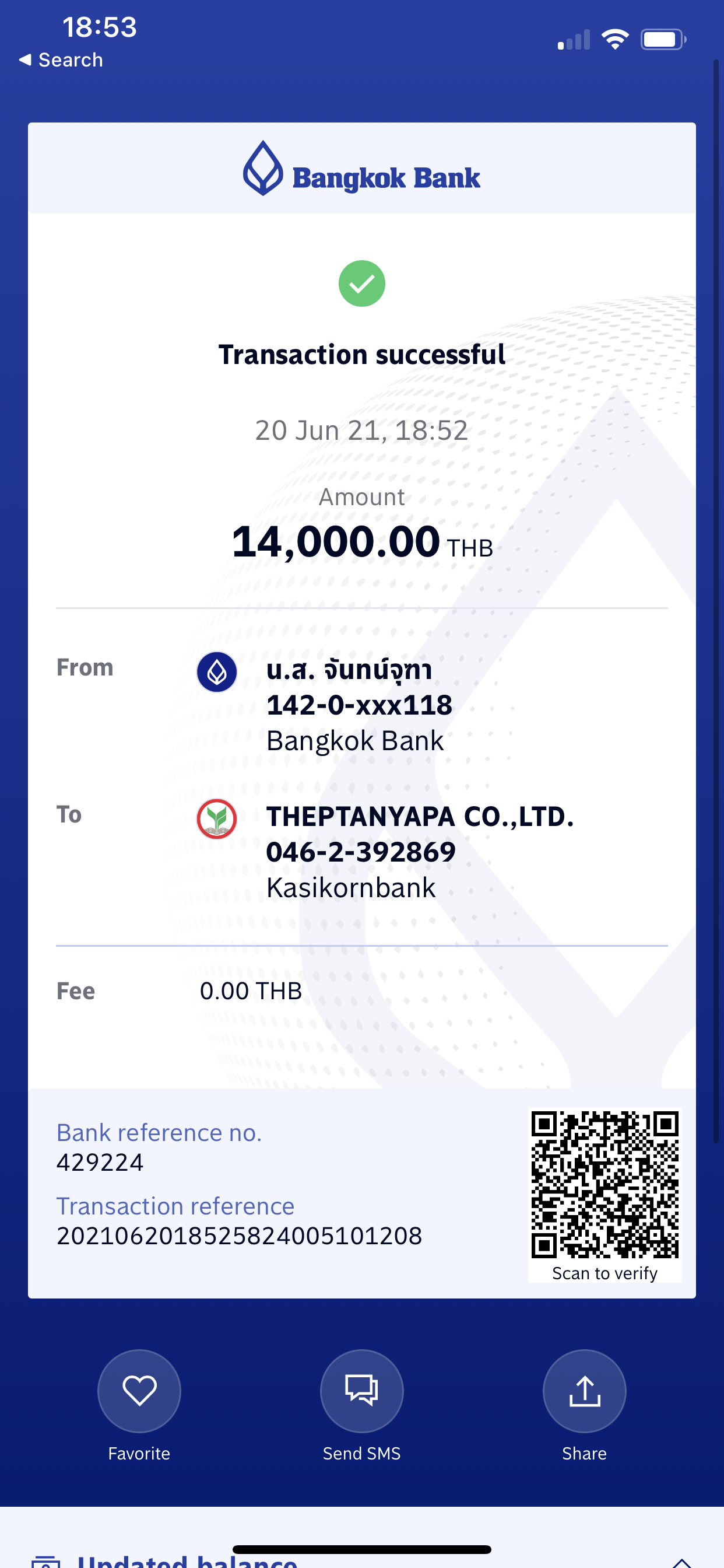Expand the Updated balance panel
724x1568 pixels.
[681, 1560]
